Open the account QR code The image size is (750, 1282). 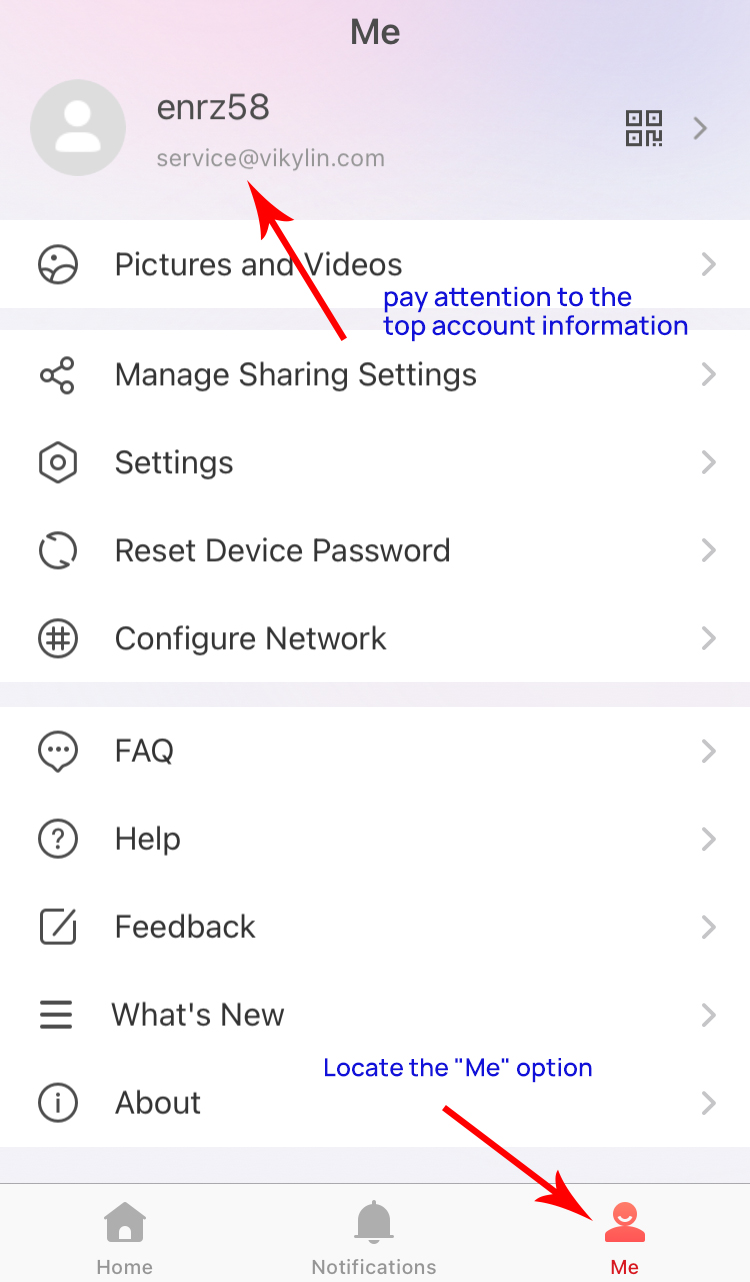click(x=644, y=128)
